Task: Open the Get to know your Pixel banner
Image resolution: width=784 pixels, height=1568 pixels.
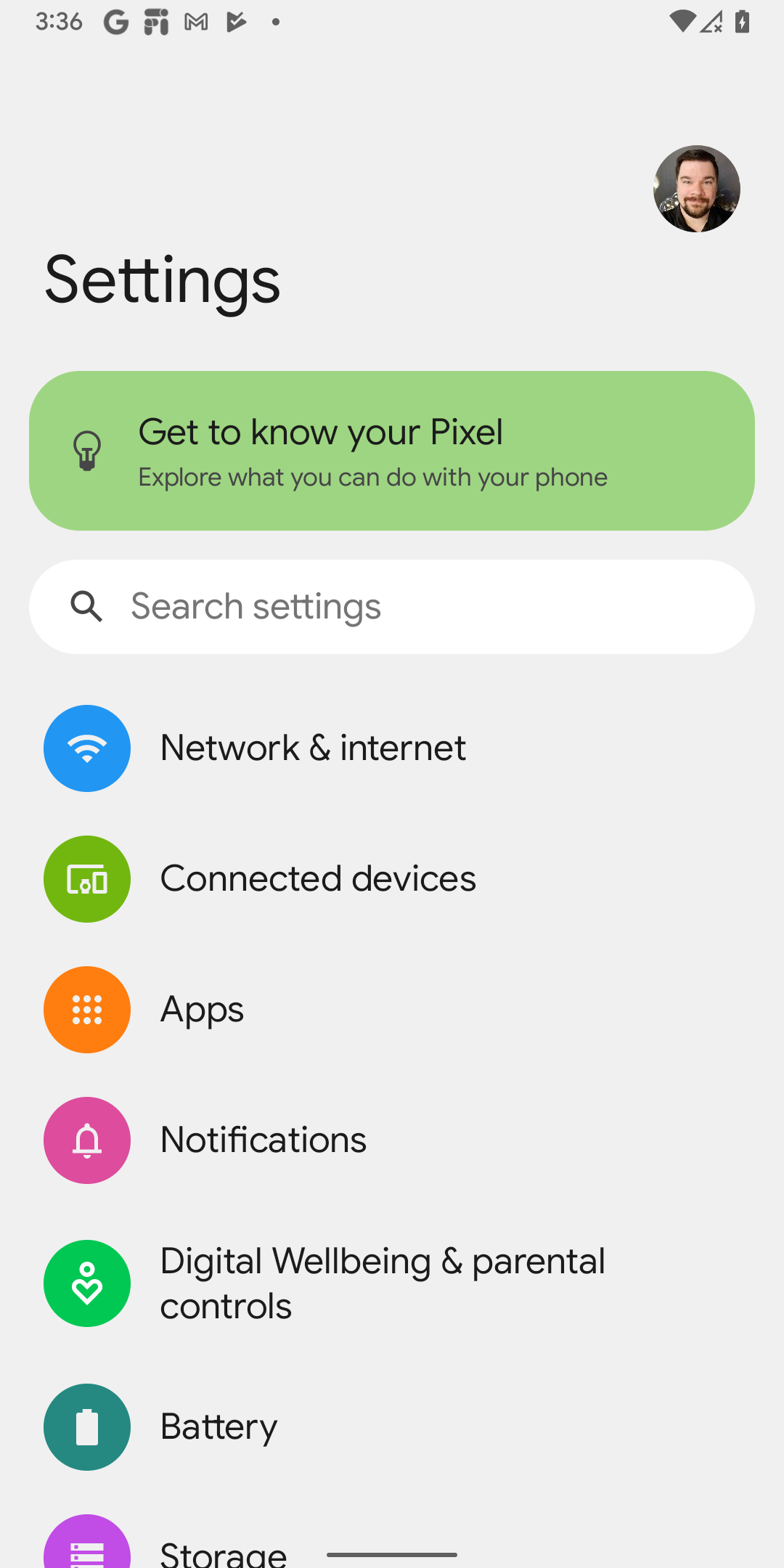Action: [392, 451]
